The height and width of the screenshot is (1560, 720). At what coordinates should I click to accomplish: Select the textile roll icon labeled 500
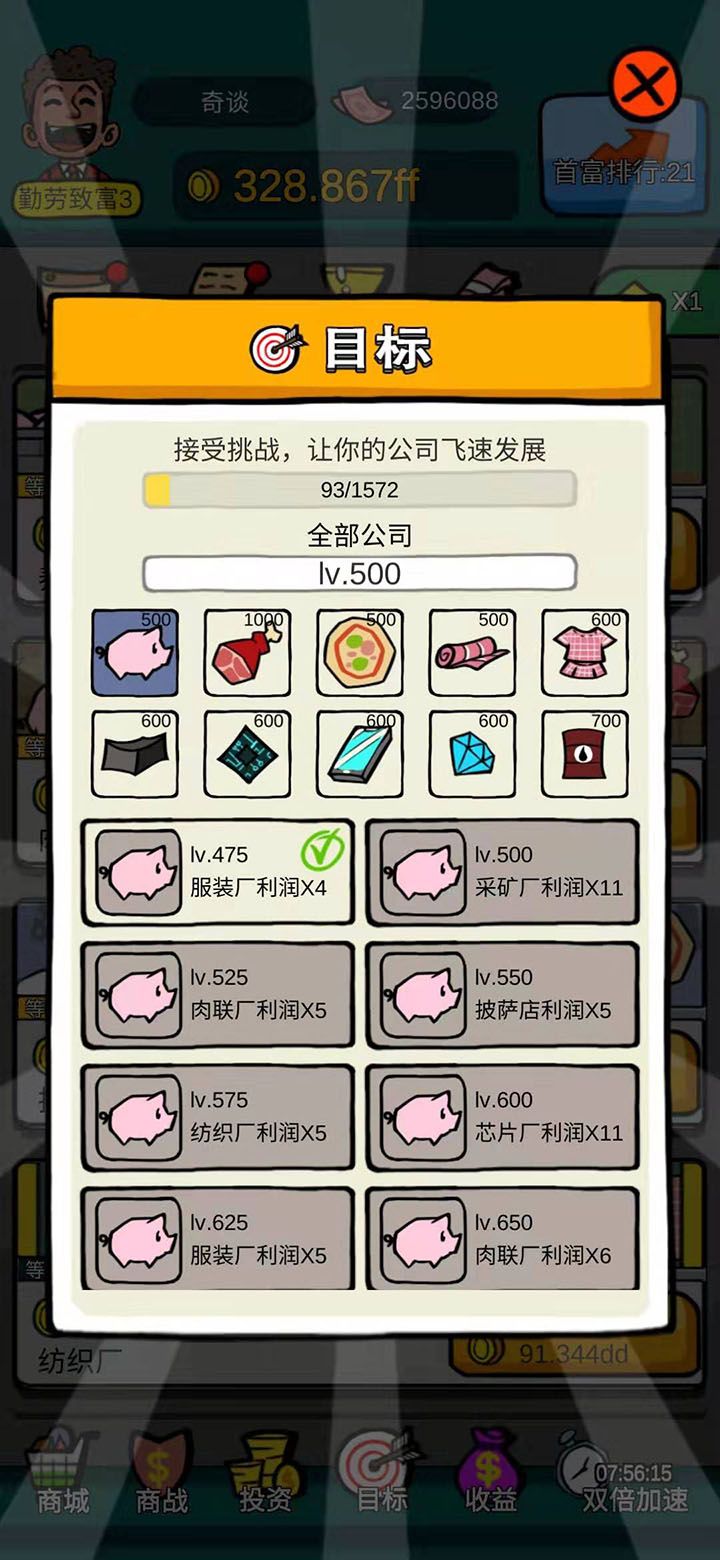(473, 652)
